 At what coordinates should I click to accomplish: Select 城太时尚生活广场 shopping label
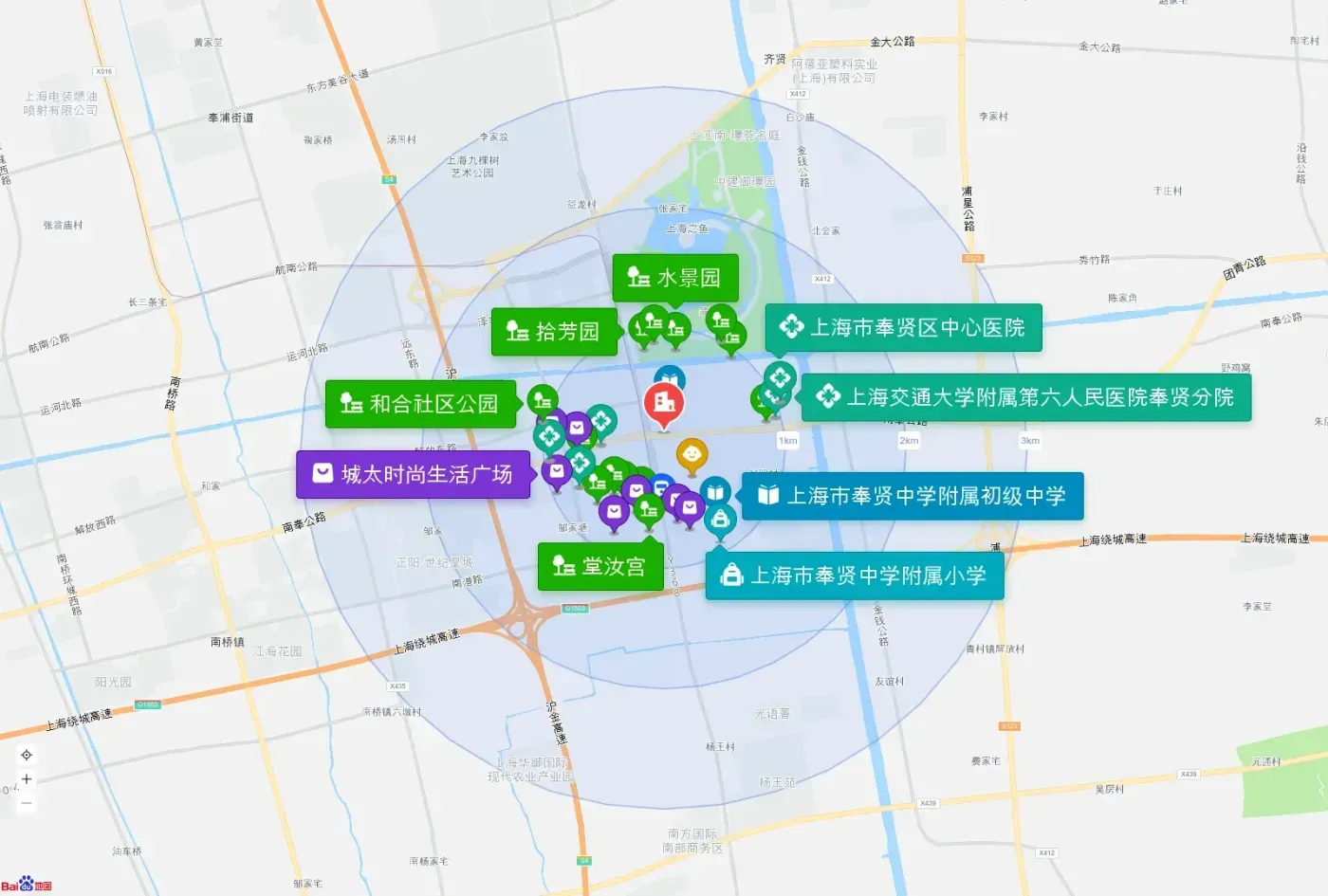413,474
